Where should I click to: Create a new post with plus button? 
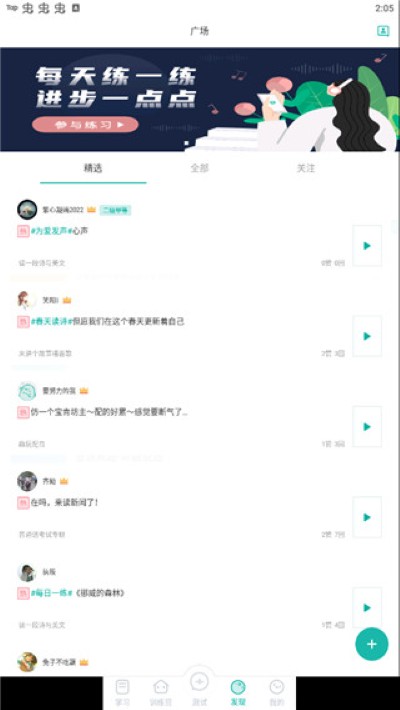pos(371,644)
